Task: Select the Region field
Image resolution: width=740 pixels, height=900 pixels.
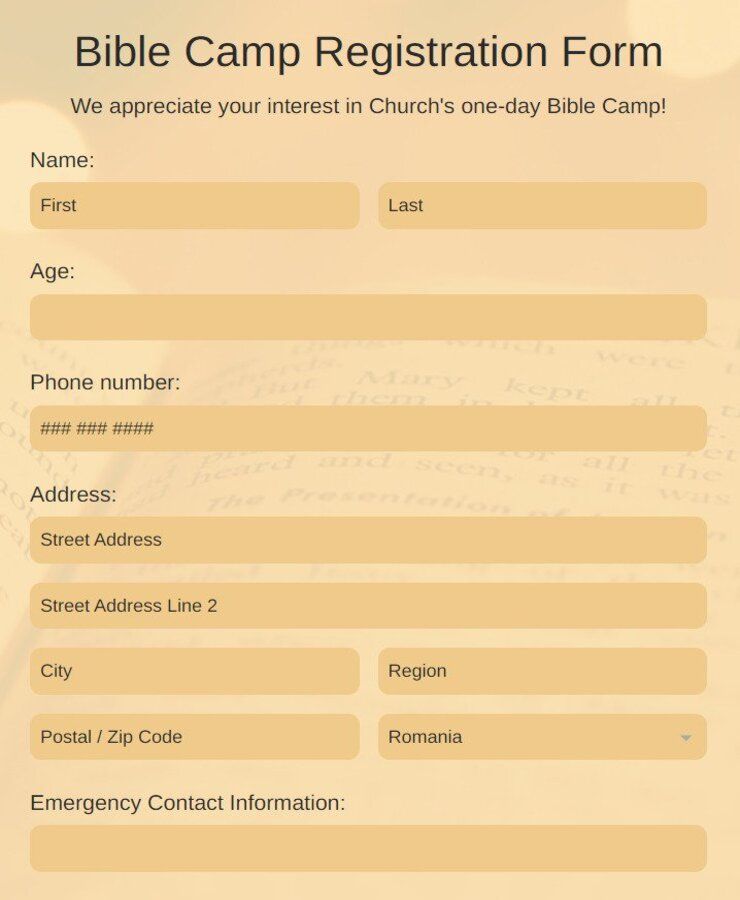Action: click(x=542, y=671)
